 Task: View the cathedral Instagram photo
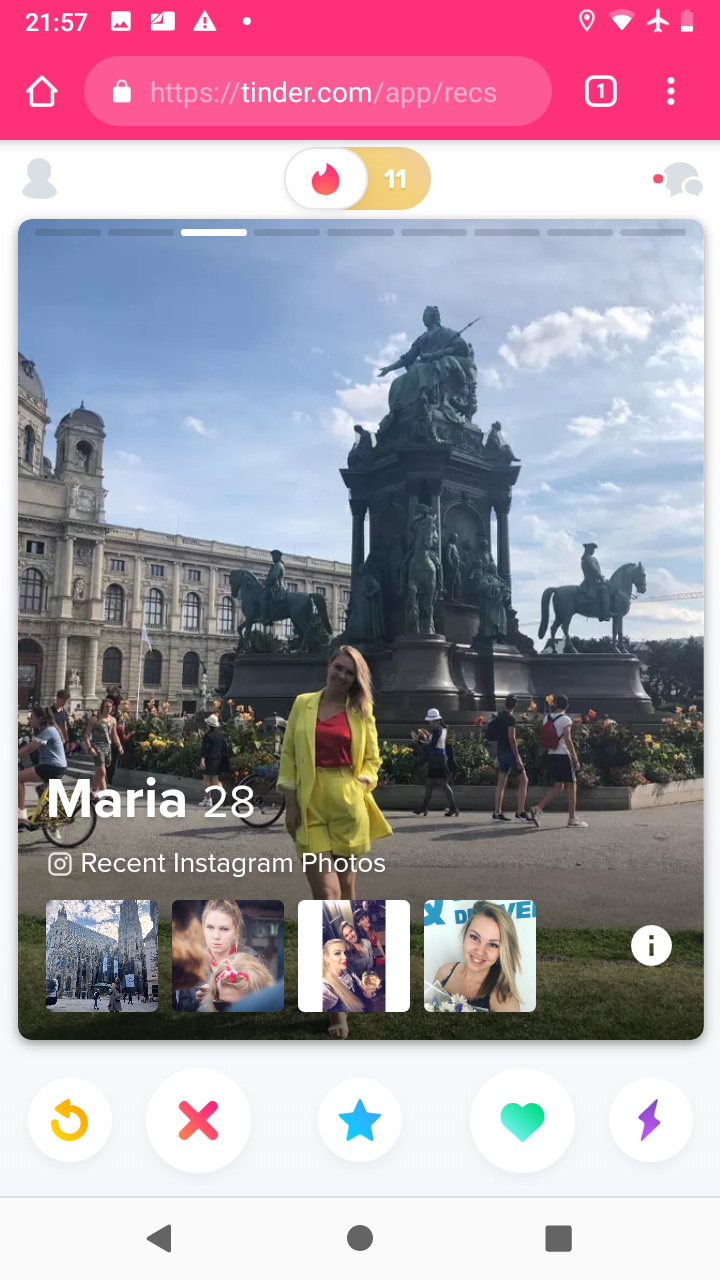click(102, 956)
